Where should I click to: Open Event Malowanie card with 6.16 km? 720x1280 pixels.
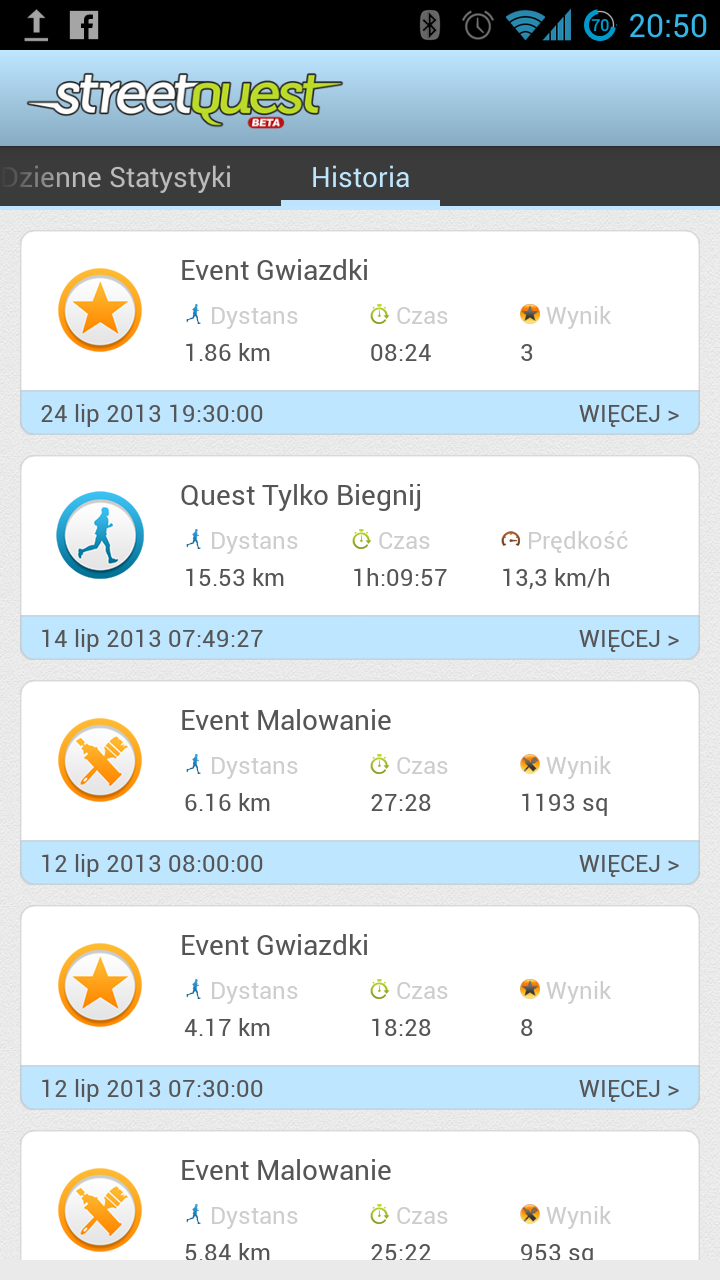point(360,761)
